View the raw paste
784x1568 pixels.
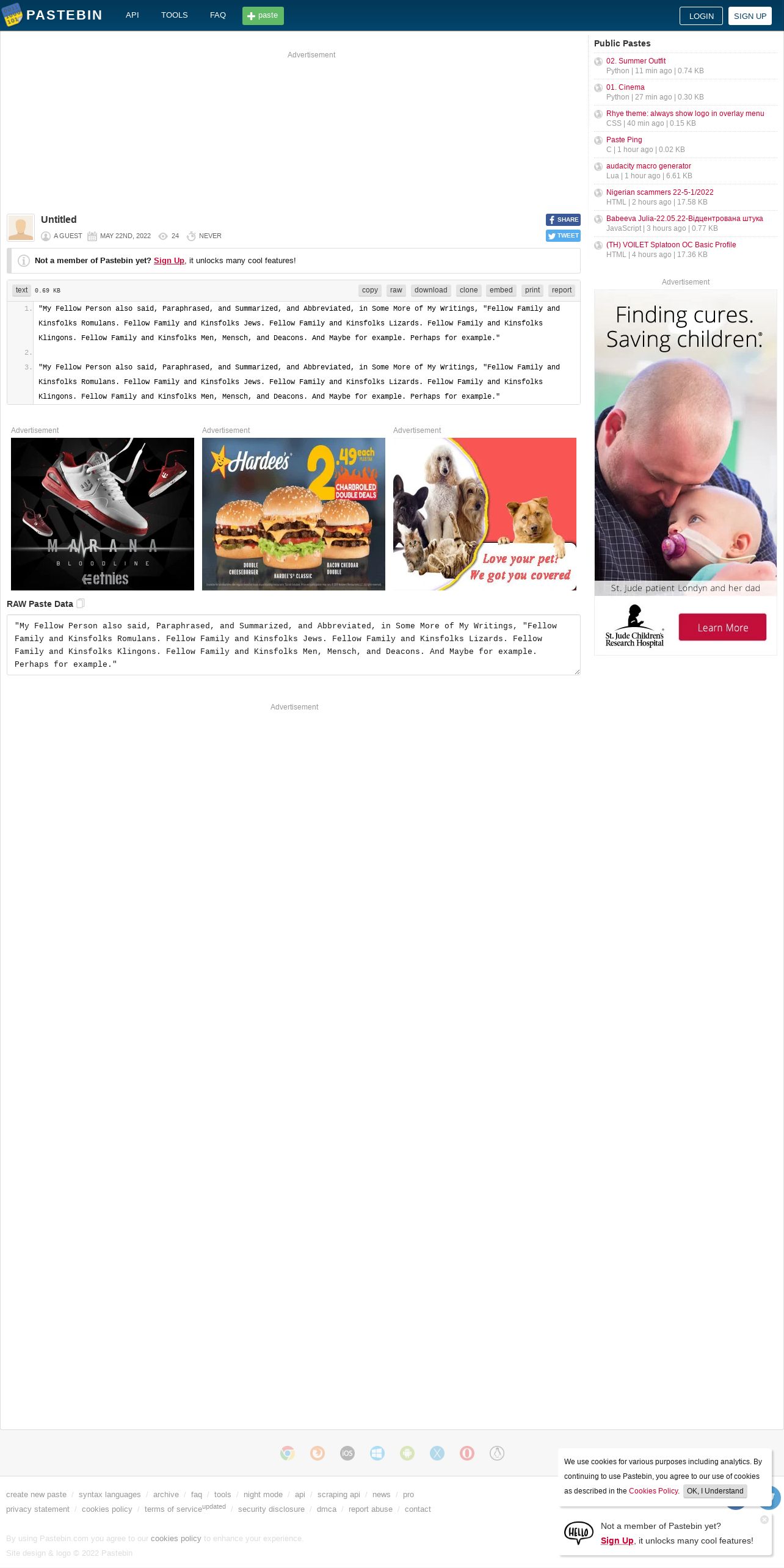tap(396, 291)
